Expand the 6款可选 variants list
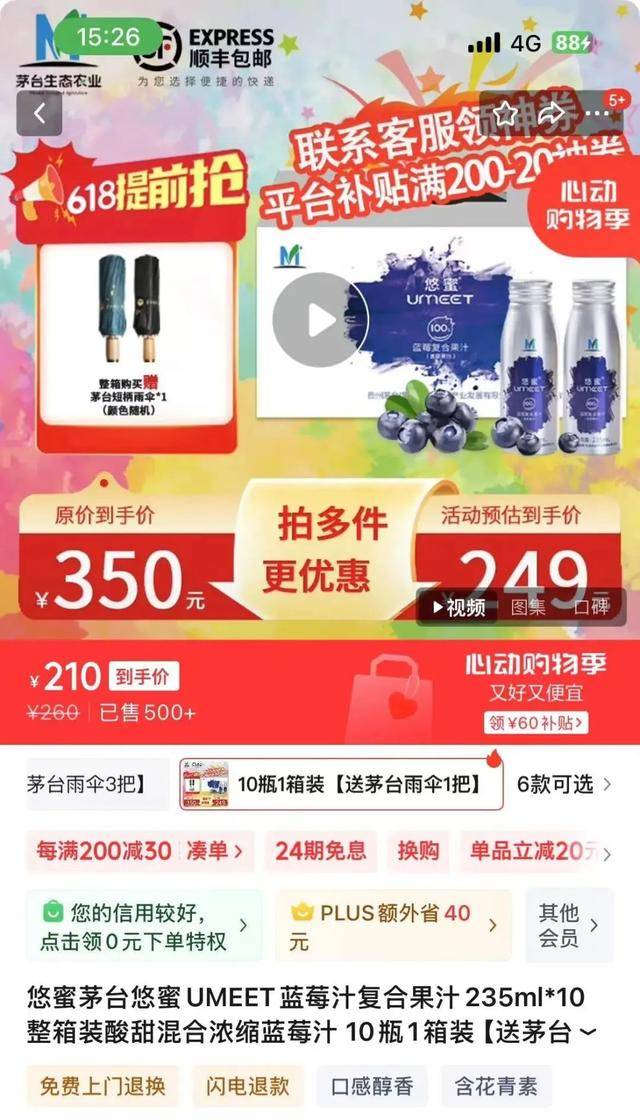The height and width of the screenshot is (1120, 640). pos(564,784)
